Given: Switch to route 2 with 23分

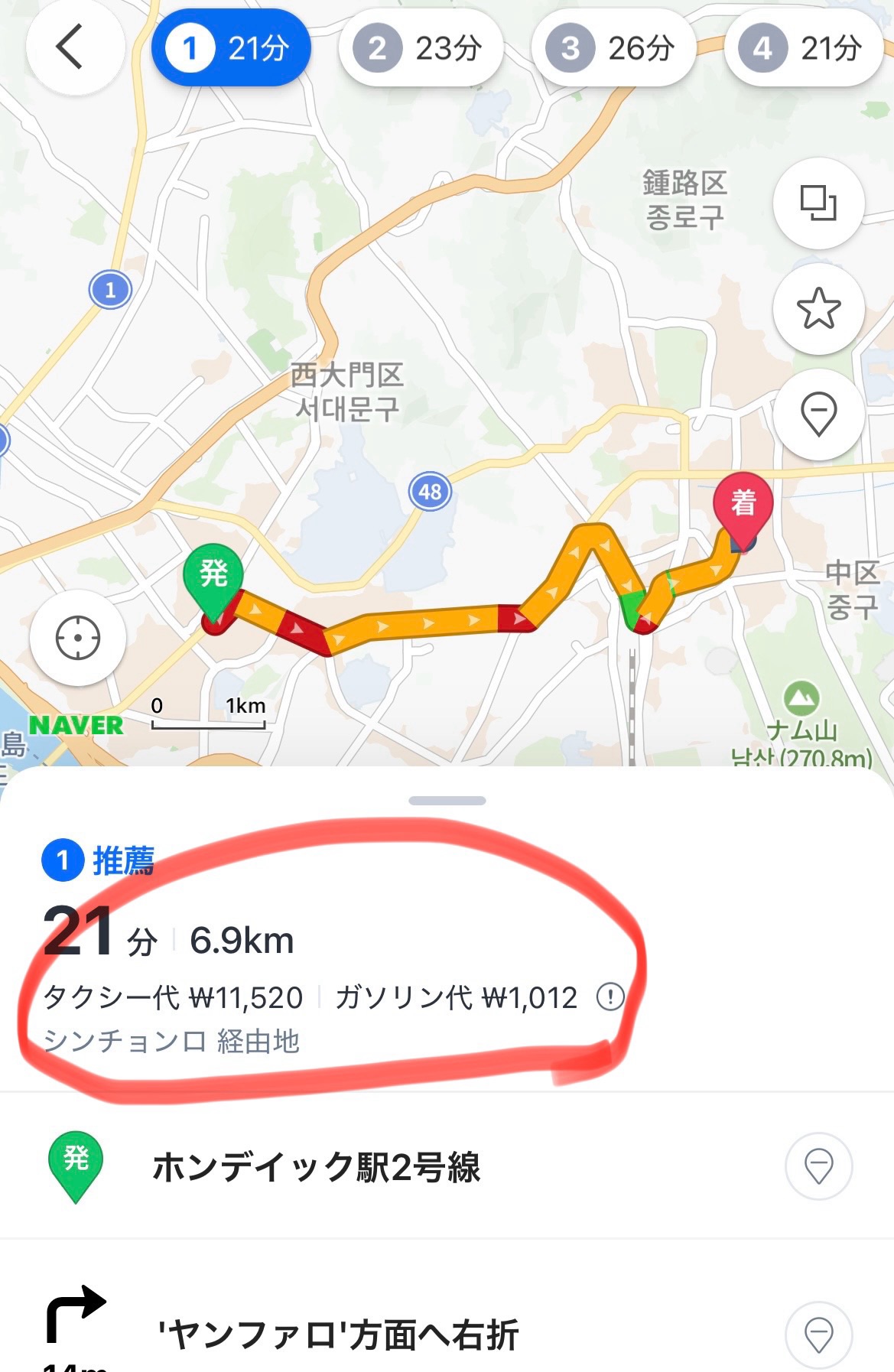Looking at the screenshot, I should click(421, 49).
